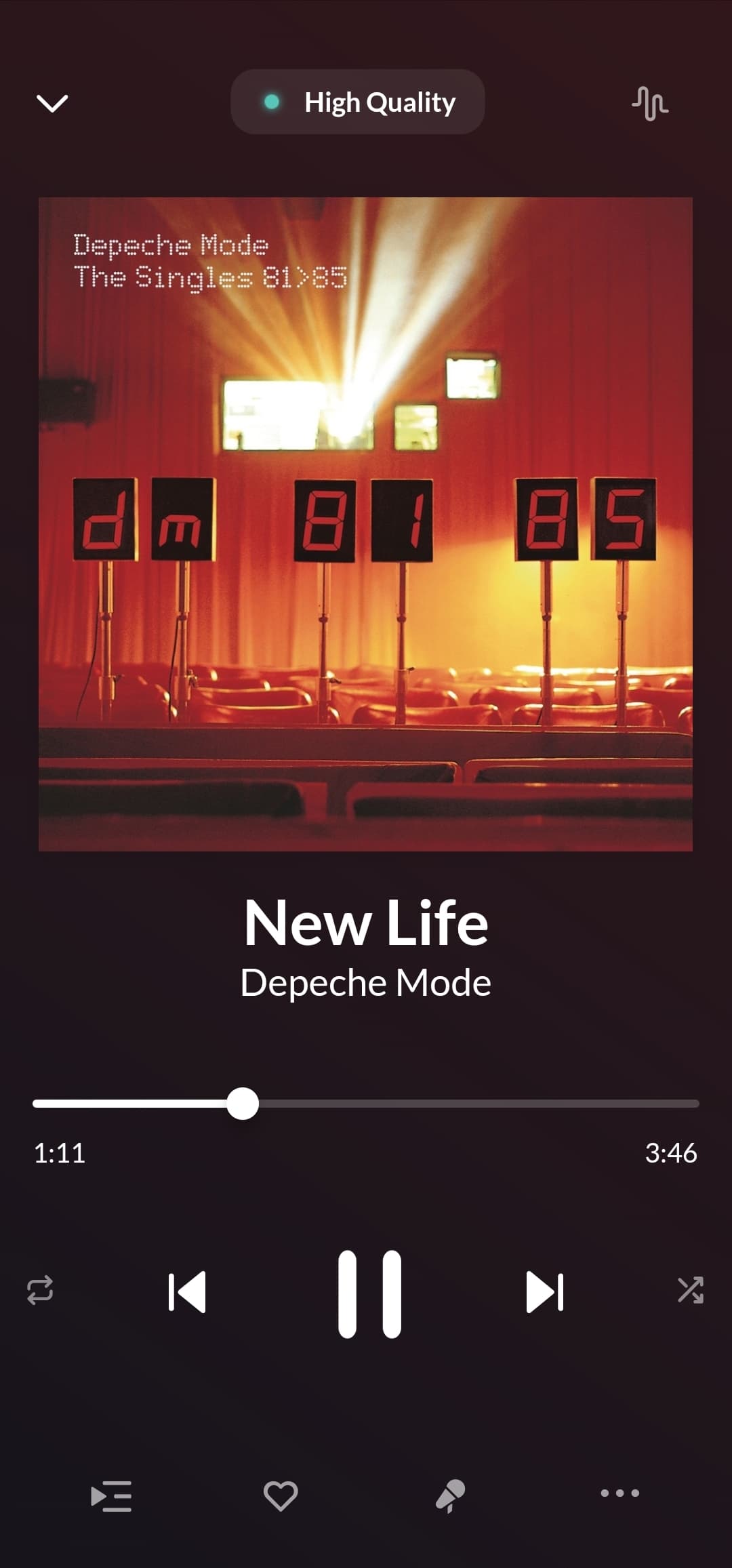Open the Depeche Mode artist page
The width and height of the screenshot is (732, 1568).
point(365,982)
